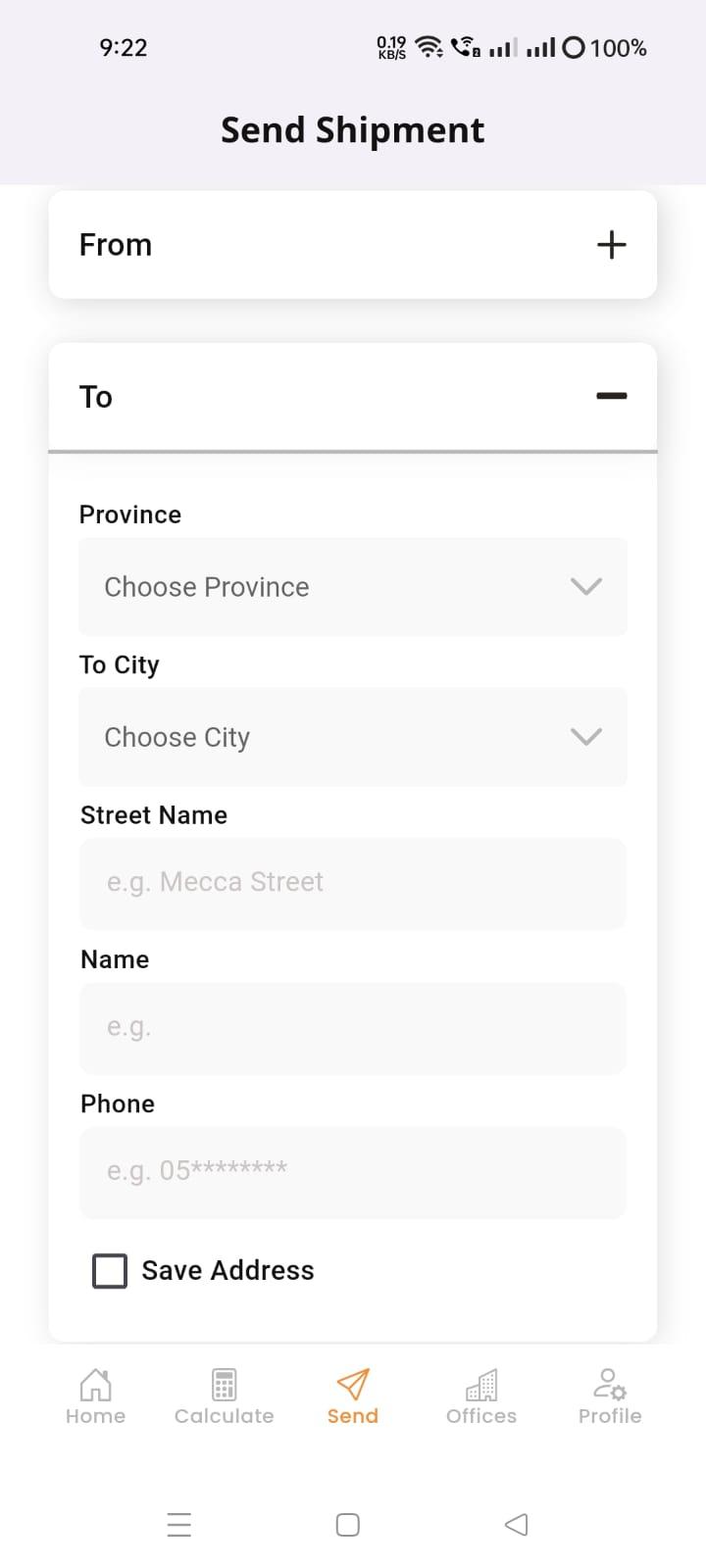Check the Save Address box

(110, 1270)
